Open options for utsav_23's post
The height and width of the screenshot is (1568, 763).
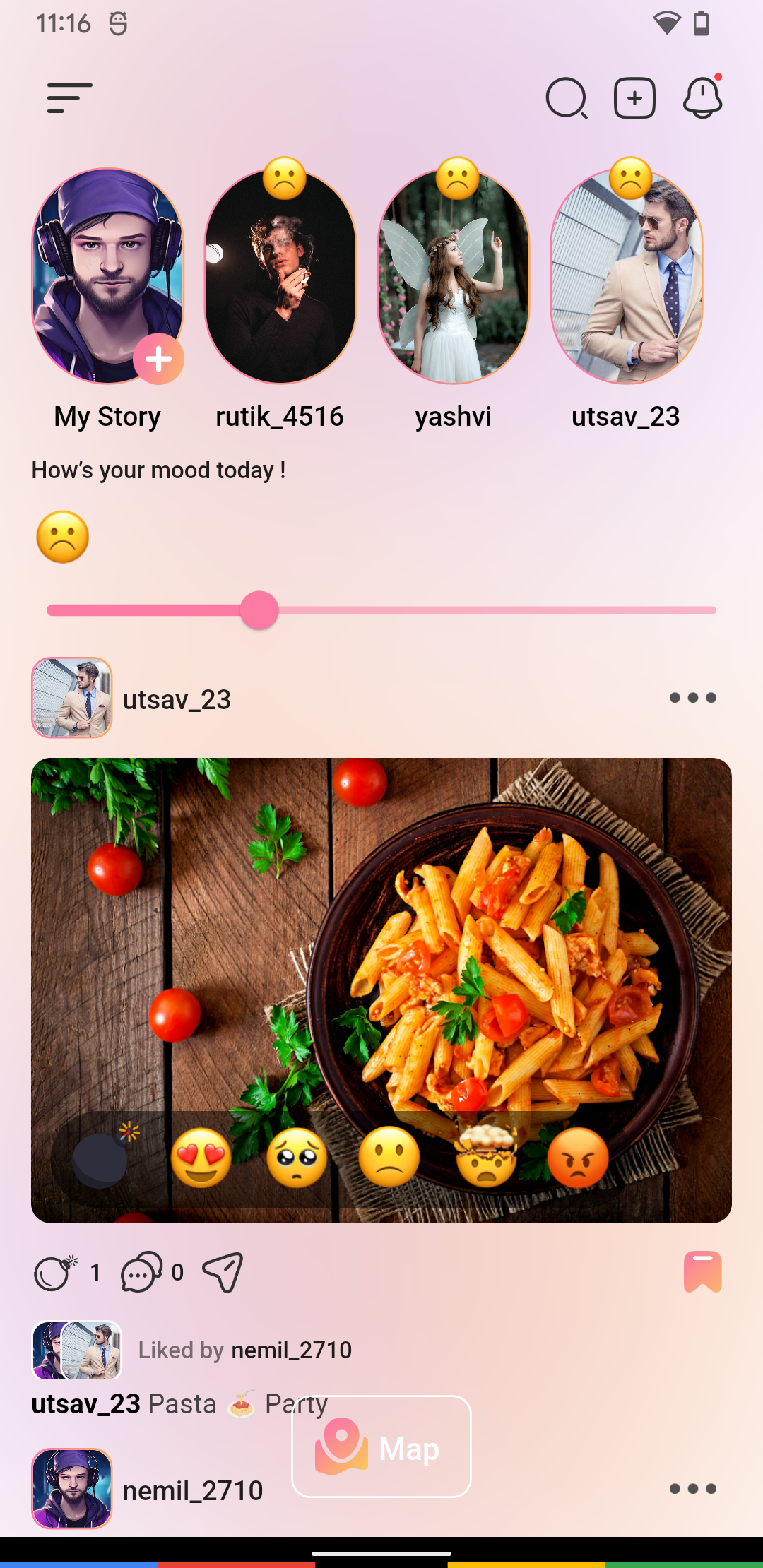[x=692, y=698]
